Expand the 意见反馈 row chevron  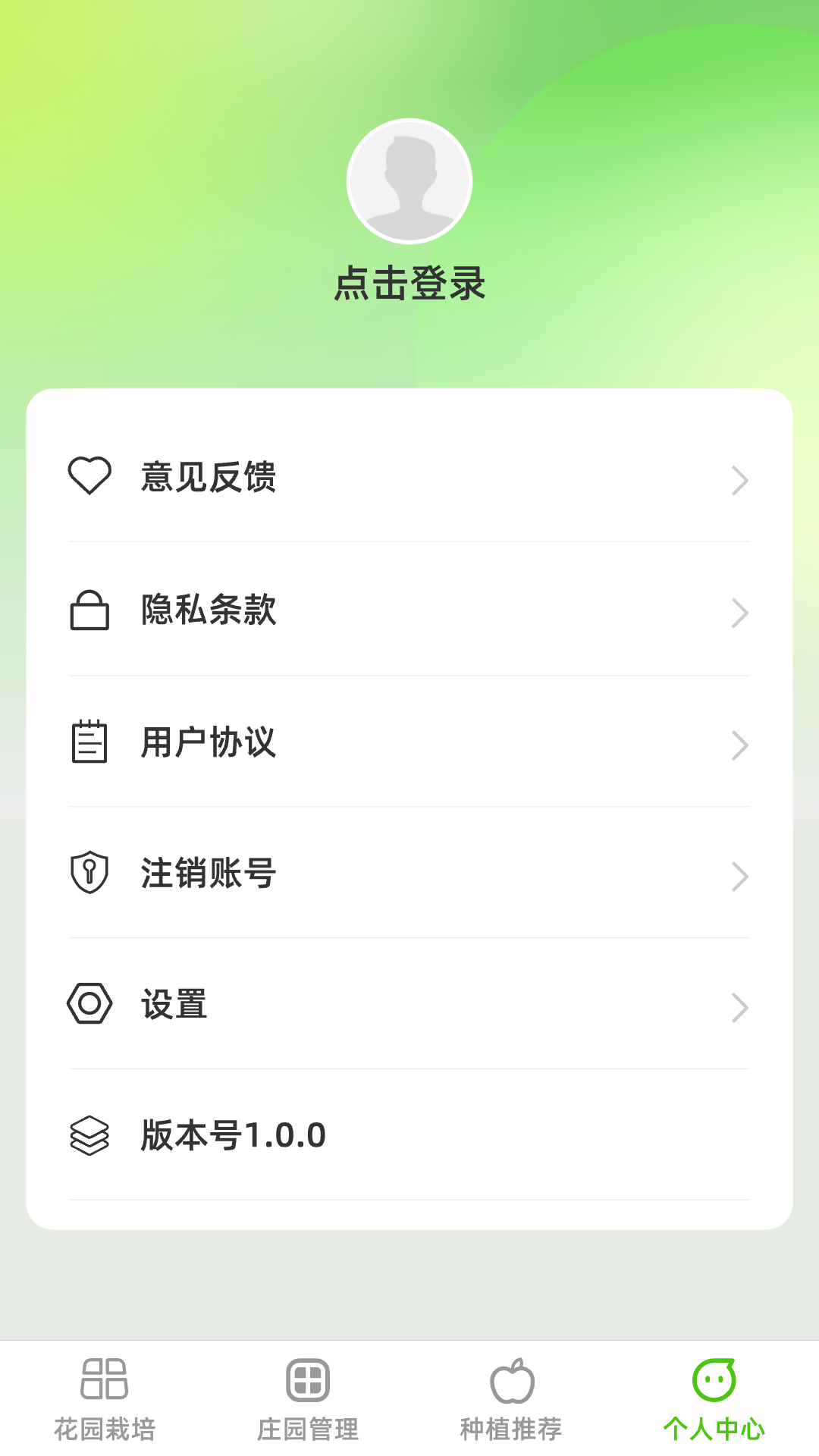pos(740,479)
